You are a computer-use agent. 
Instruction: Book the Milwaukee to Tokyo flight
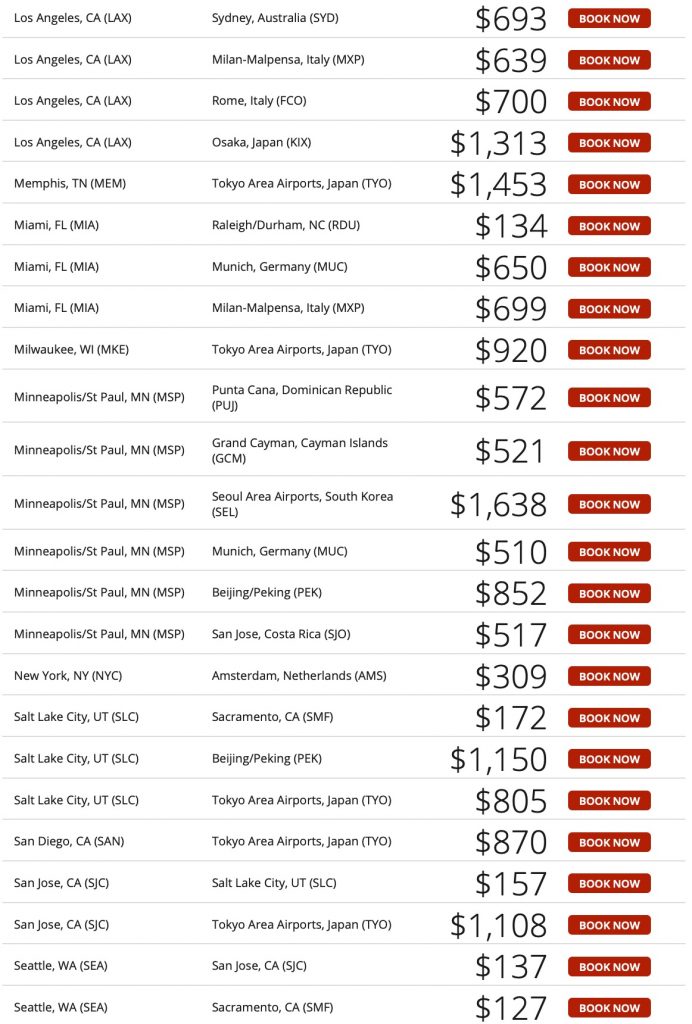coord(609,350)
